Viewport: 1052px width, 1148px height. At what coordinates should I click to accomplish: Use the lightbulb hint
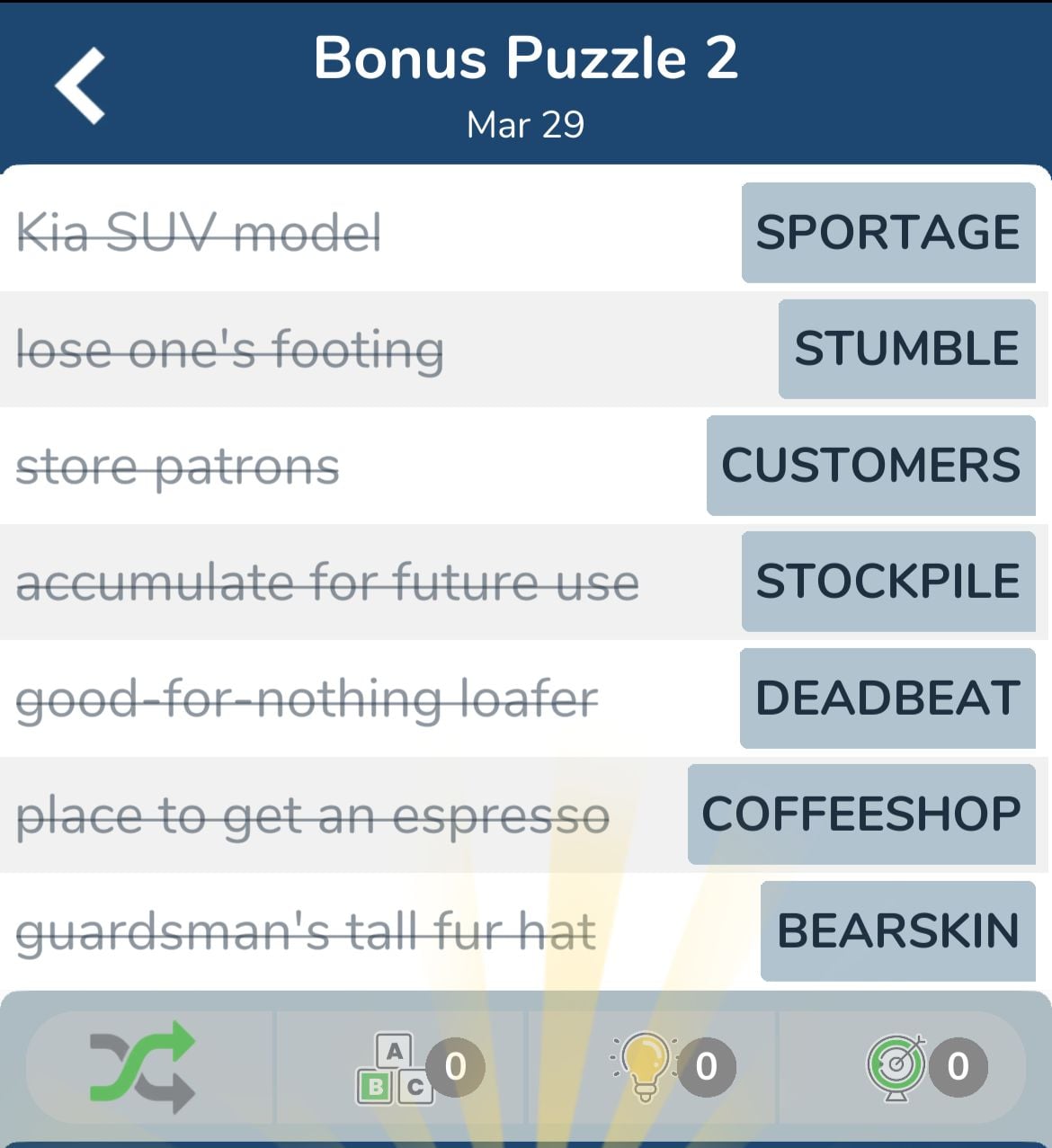click(x=645, y=1066)
